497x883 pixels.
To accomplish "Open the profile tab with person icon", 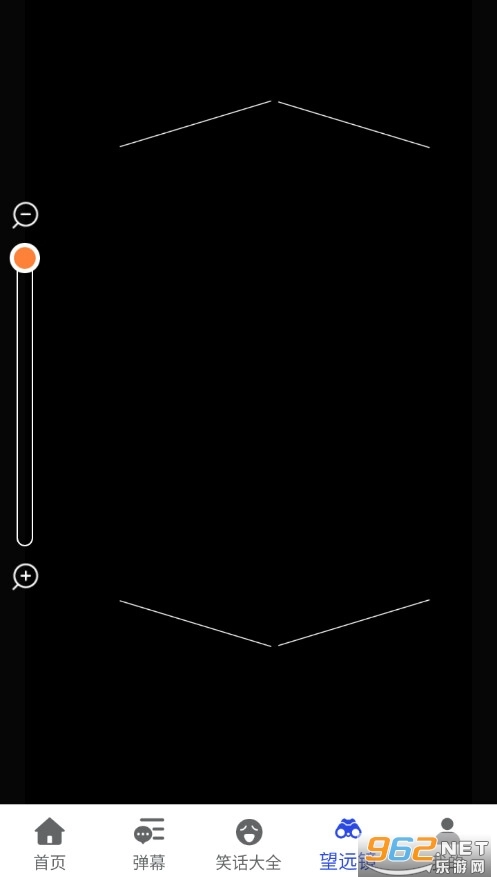I will click(x=447, y=844).
